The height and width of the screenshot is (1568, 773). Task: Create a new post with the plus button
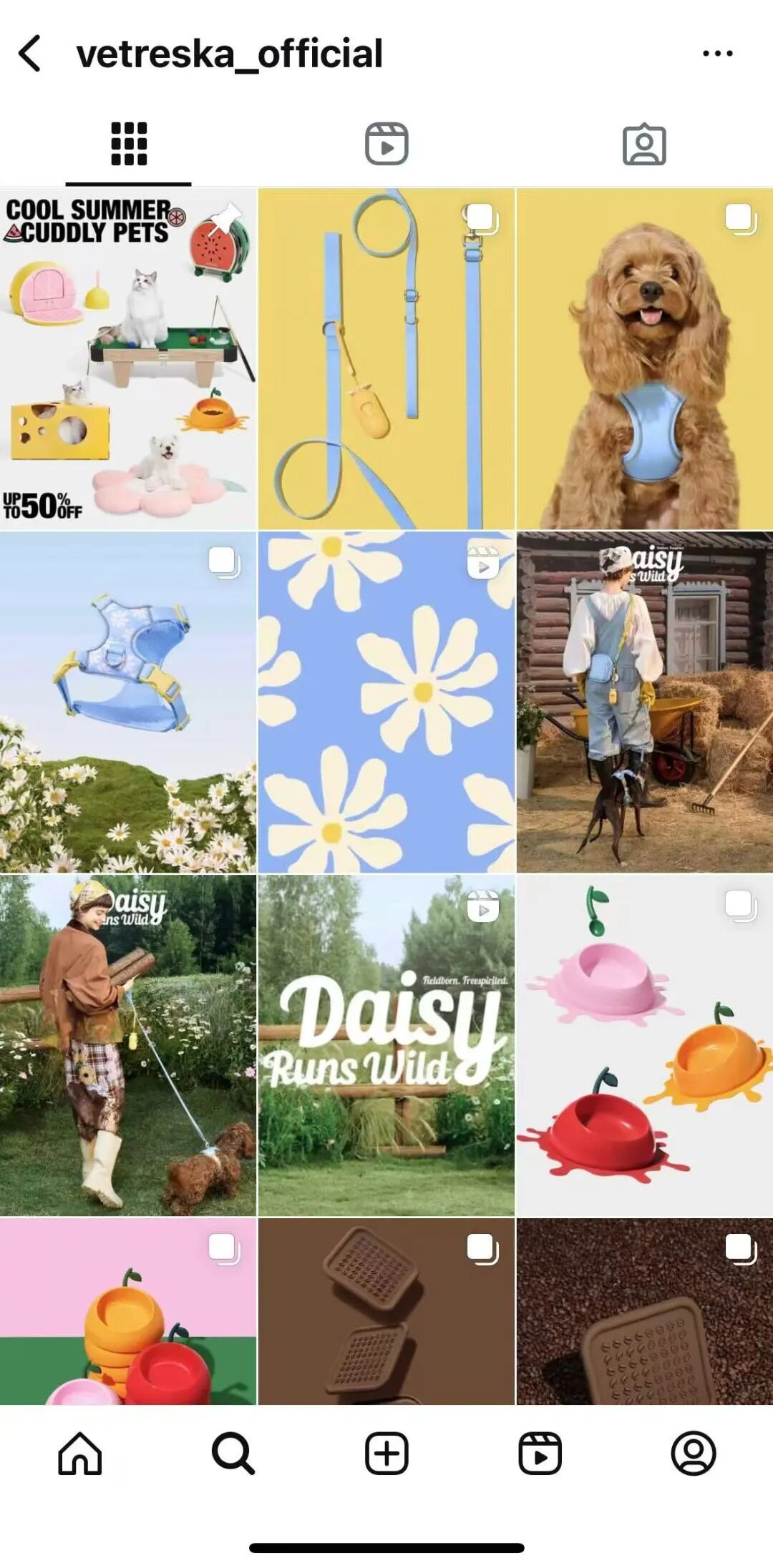(x=386, y=1454)
